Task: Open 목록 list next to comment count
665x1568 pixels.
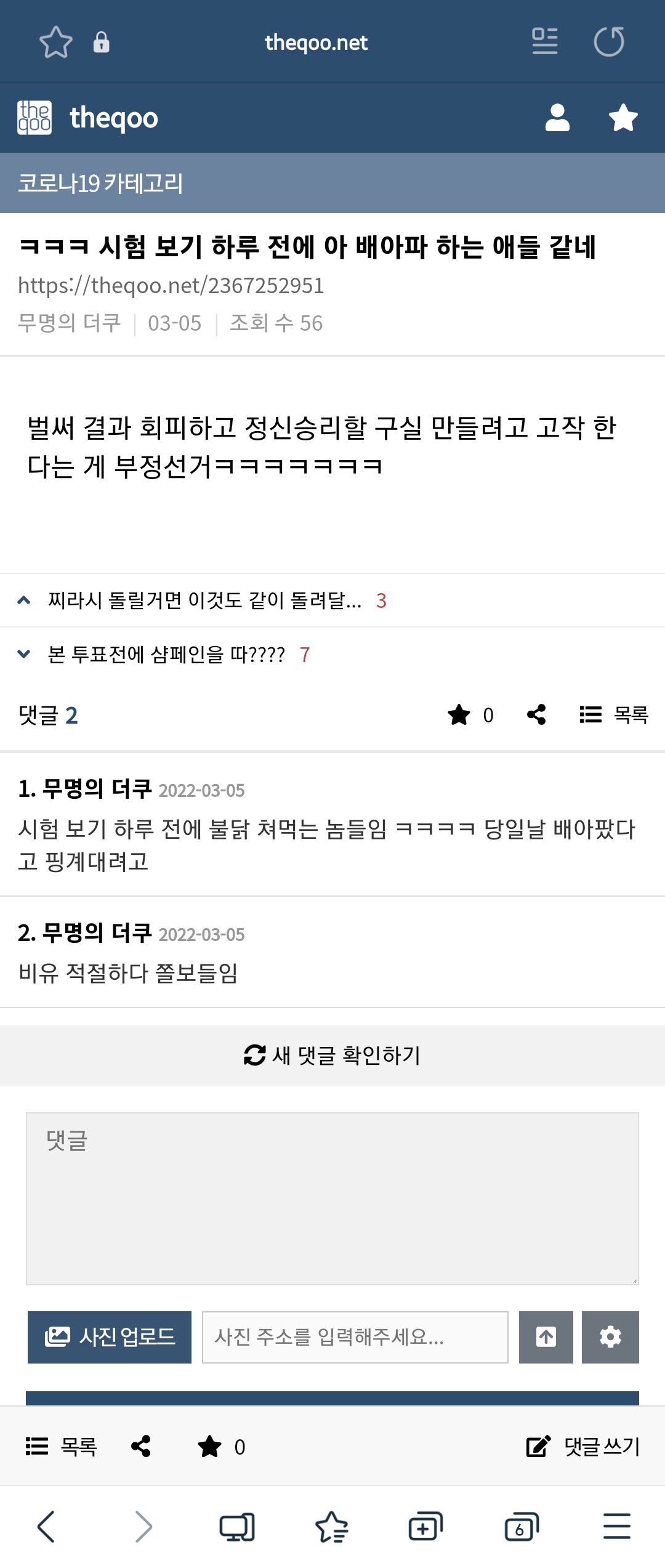Action: pos(614,715)
